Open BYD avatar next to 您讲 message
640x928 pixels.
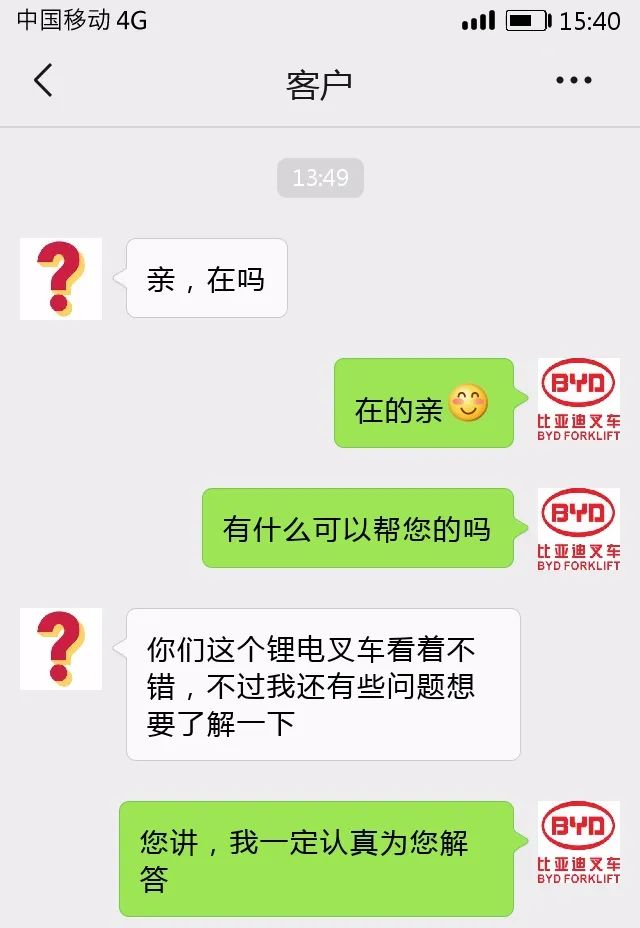[578, 842]
